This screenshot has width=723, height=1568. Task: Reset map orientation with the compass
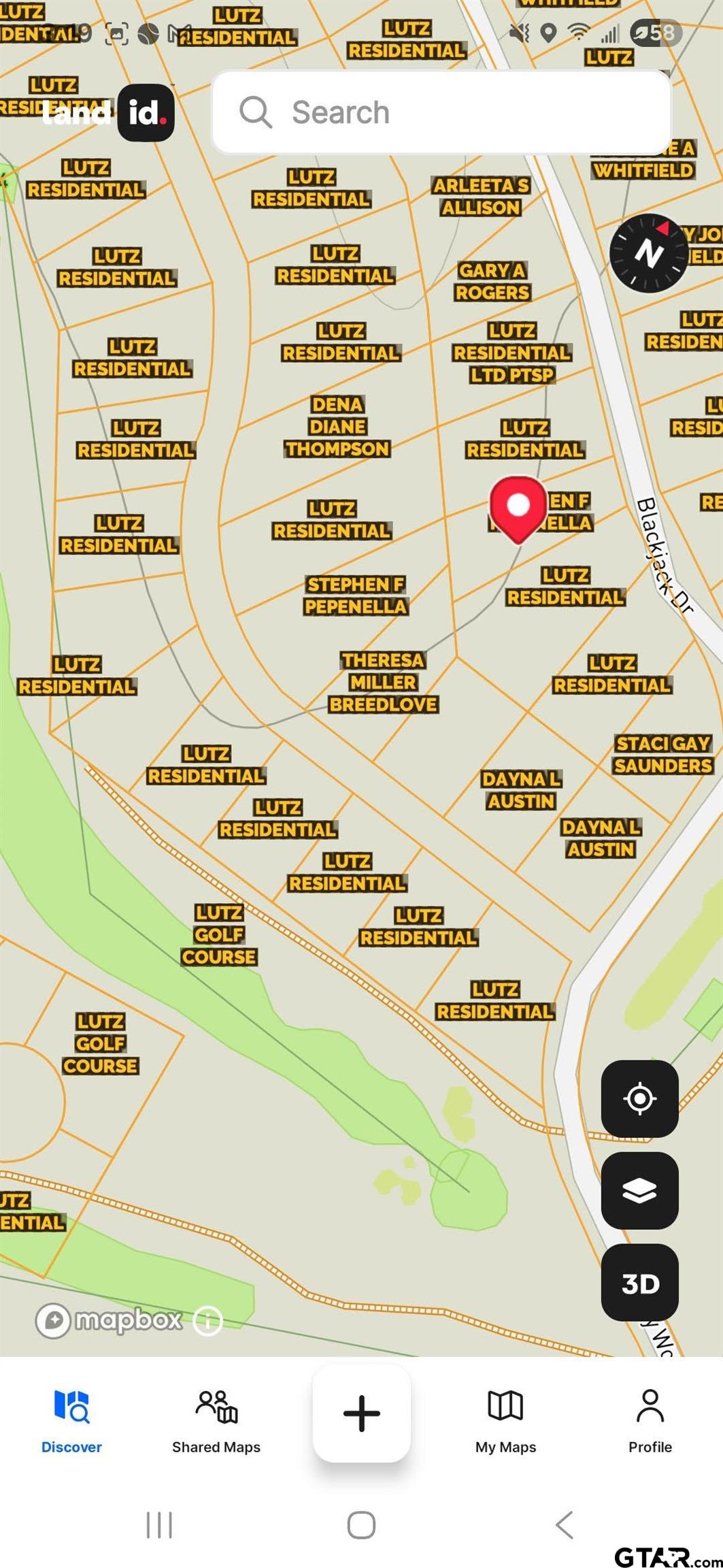pyautogui.click(x=648, y=254)
